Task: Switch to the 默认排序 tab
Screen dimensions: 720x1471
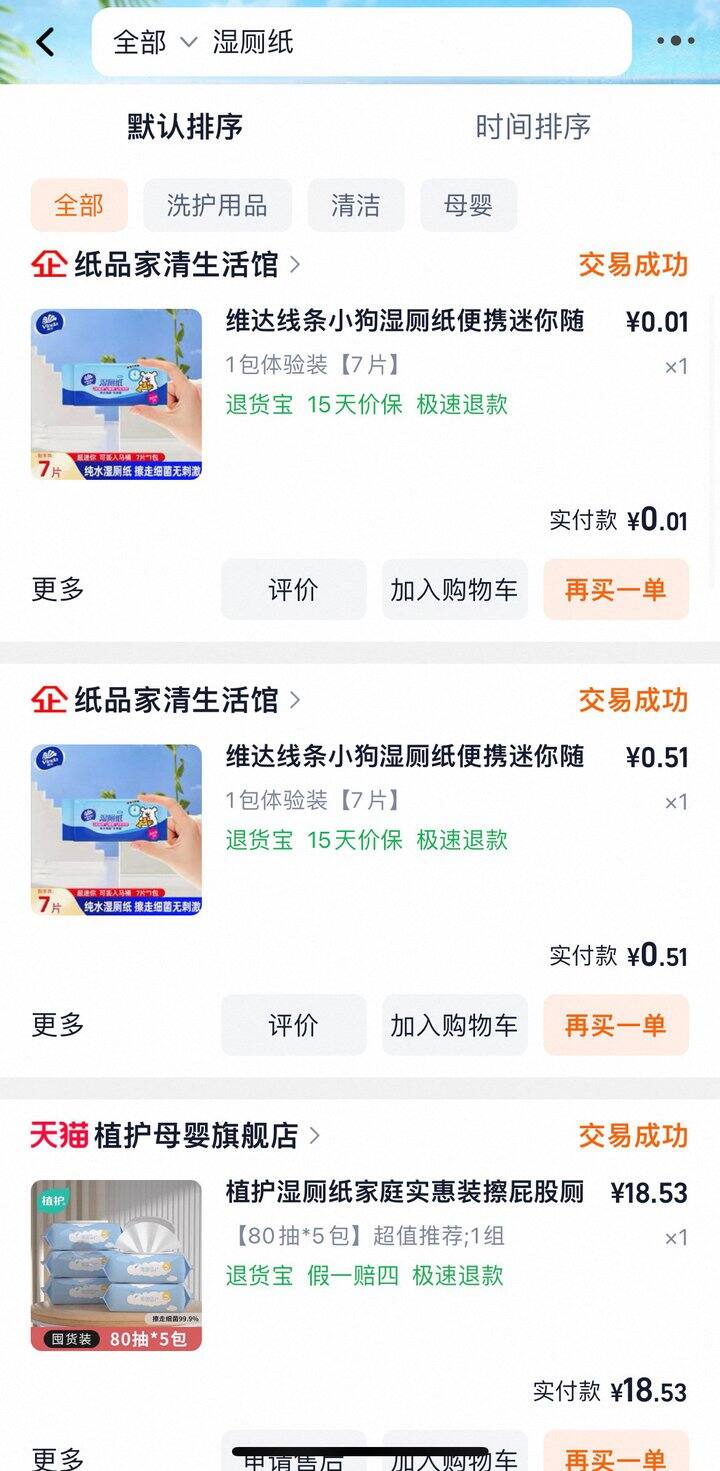Action: 185,127
